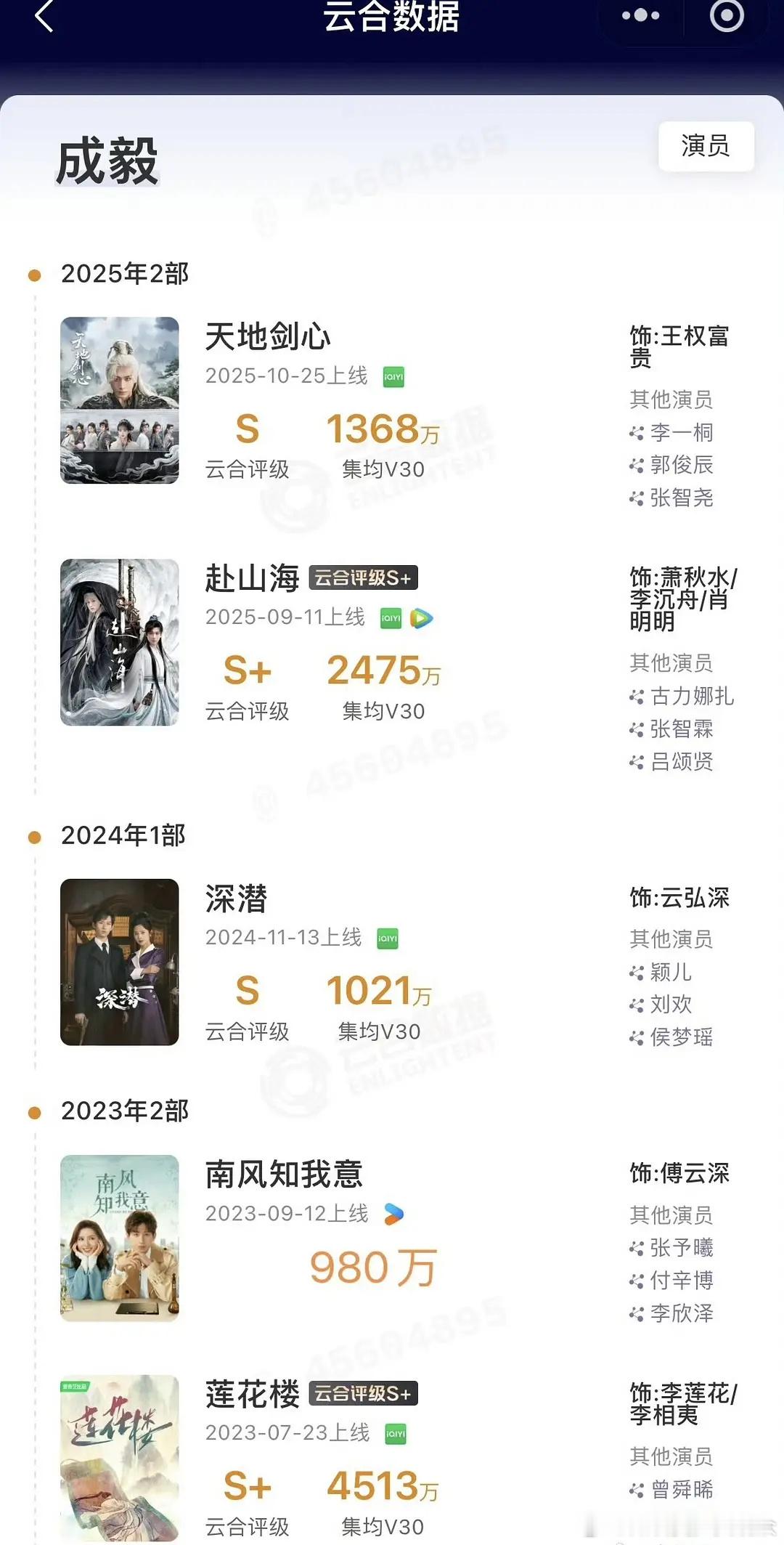This screenshot has height=1545, width=784.
Task: Click the iQIYI icon beside 深潜
Action: (388, 938)
